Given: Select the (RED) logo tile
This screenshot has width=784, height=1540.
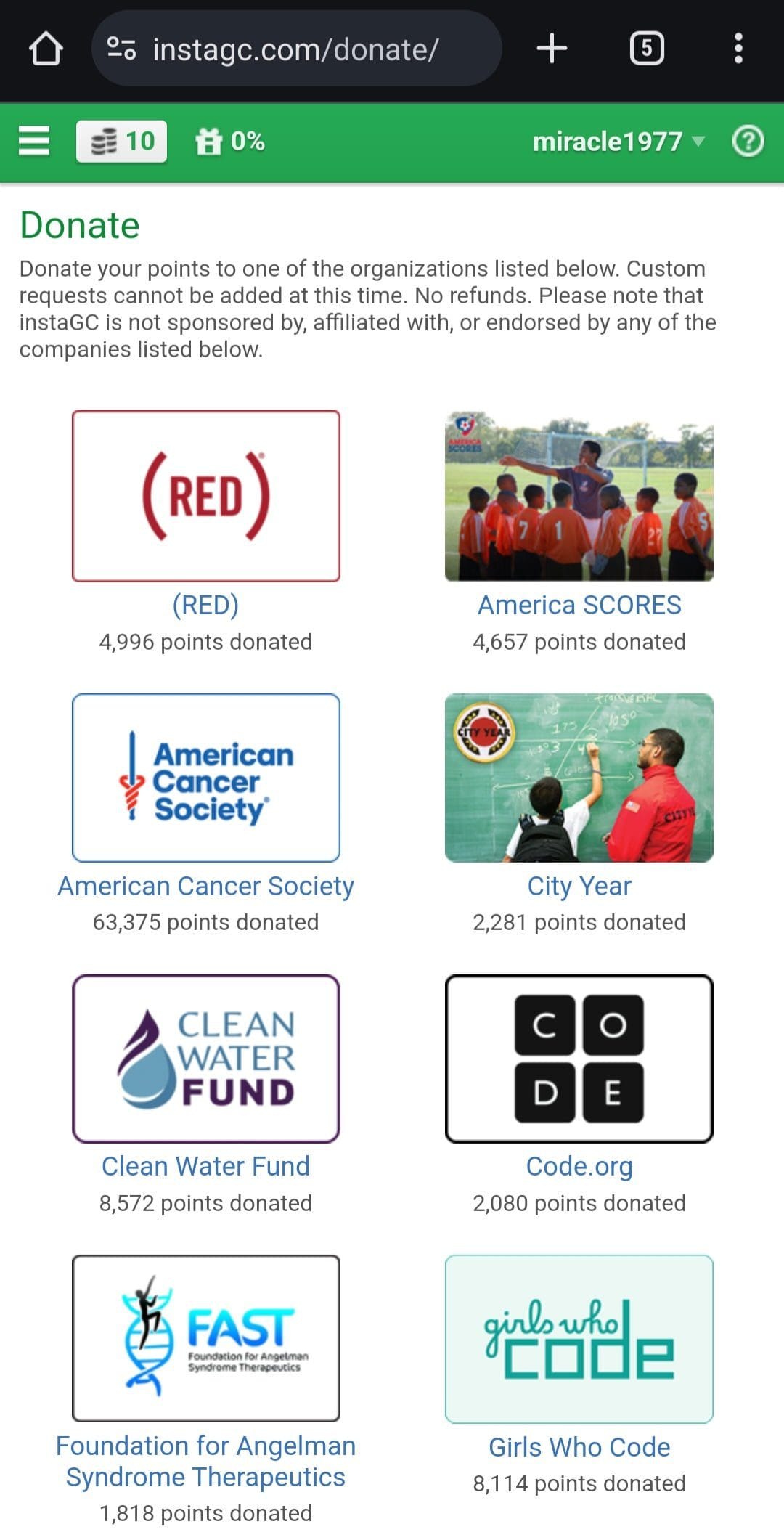Looking at the screenshot, I should click(x=206, y=496).
